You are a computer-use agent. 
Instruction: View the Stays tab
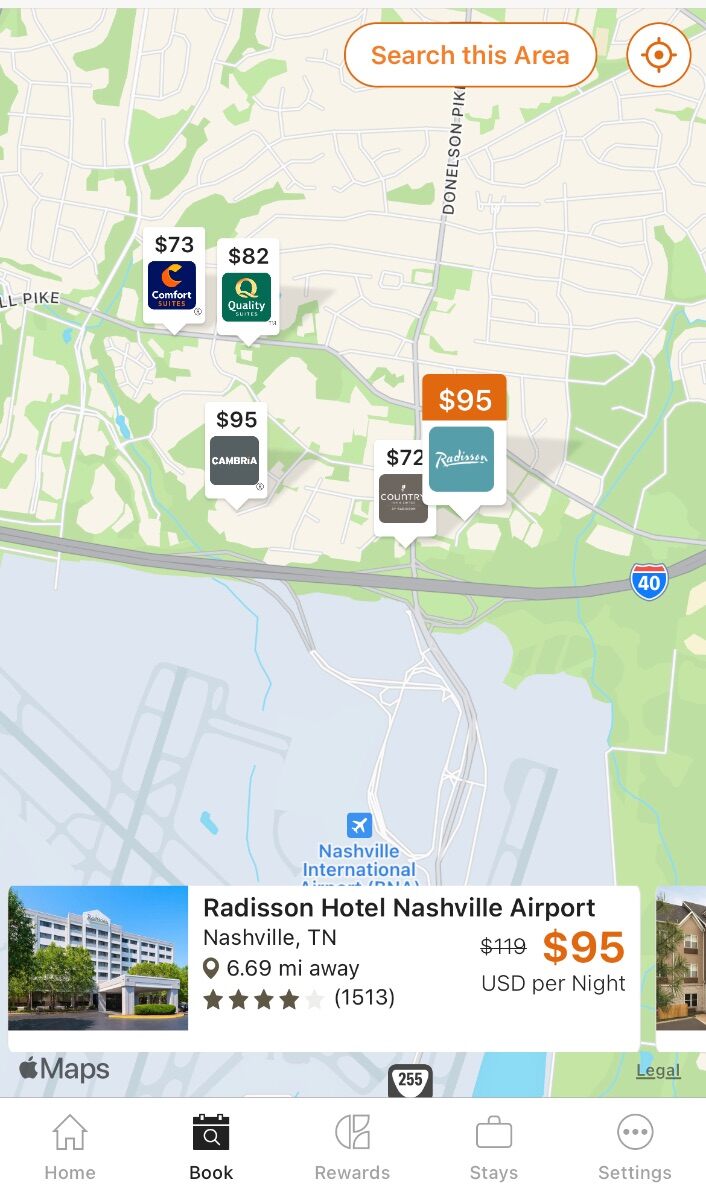click(x=494, y=1147)
